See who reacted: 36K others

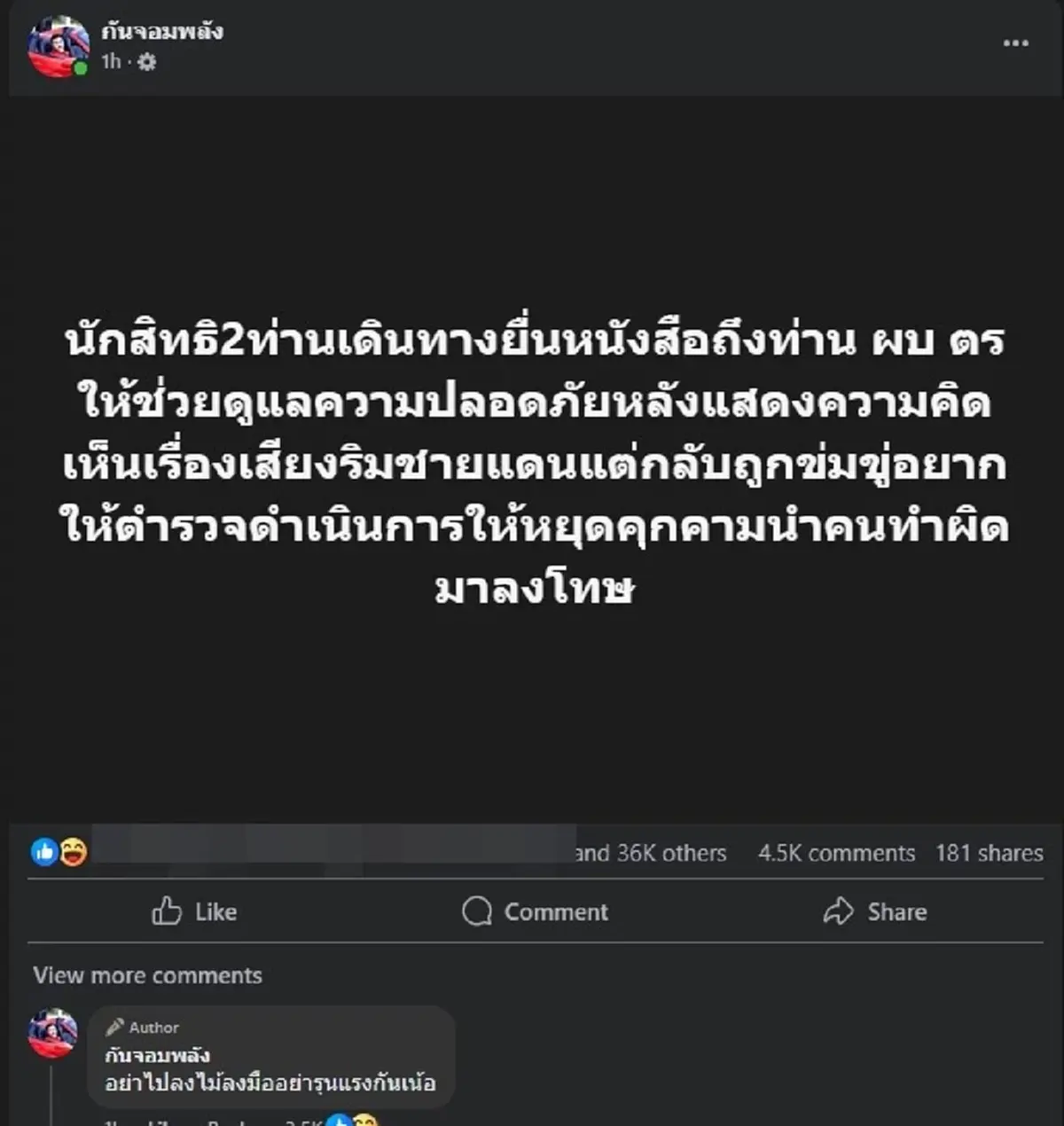click(x=652, y=853)
